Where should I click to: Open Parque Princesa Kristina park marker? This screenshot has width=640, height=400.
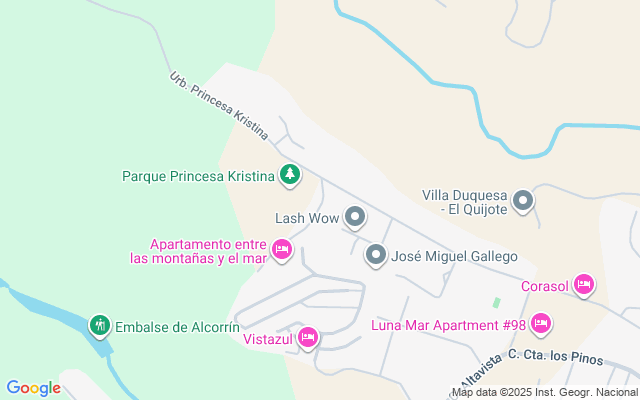pos(290,176)
